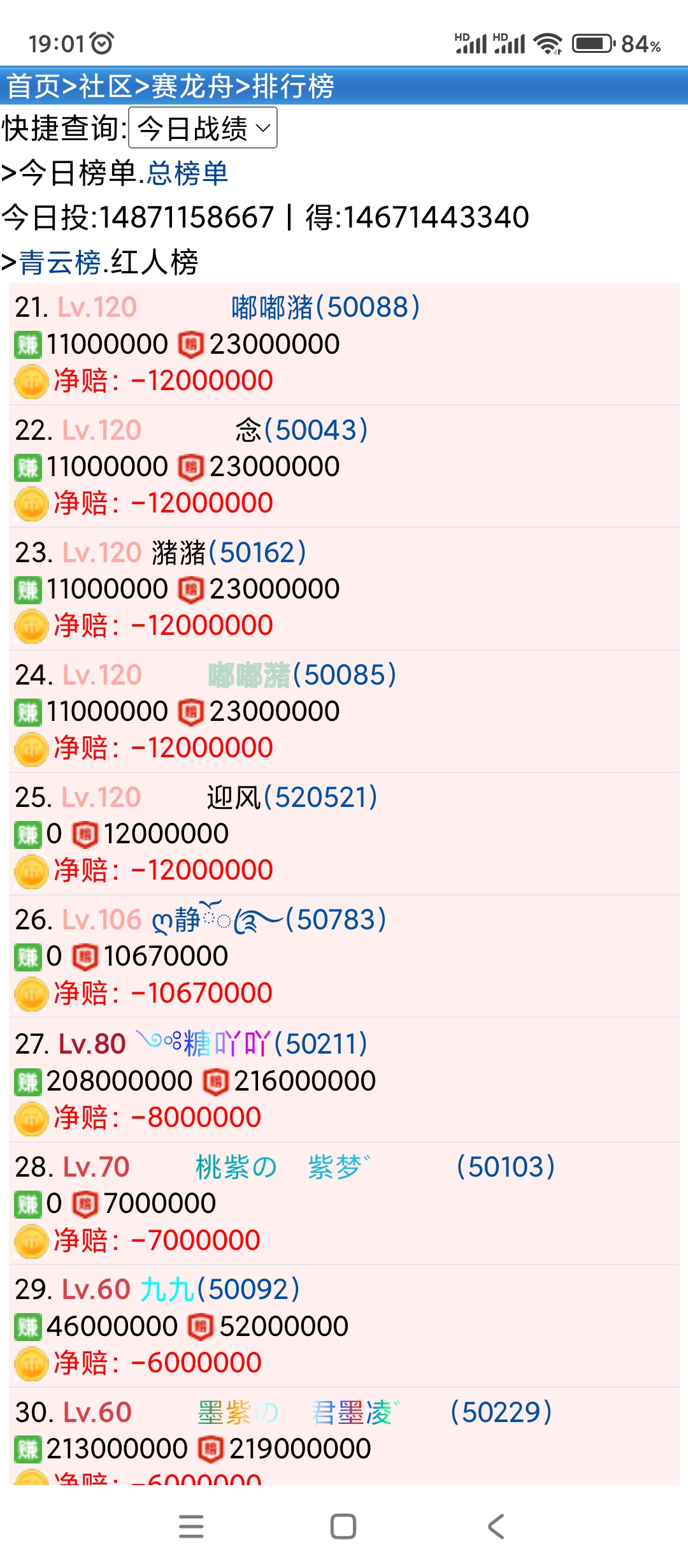This screenshot has width=688, height=1568.
Task: Switch to 总榜单 ranking
Action: point(187,173)
